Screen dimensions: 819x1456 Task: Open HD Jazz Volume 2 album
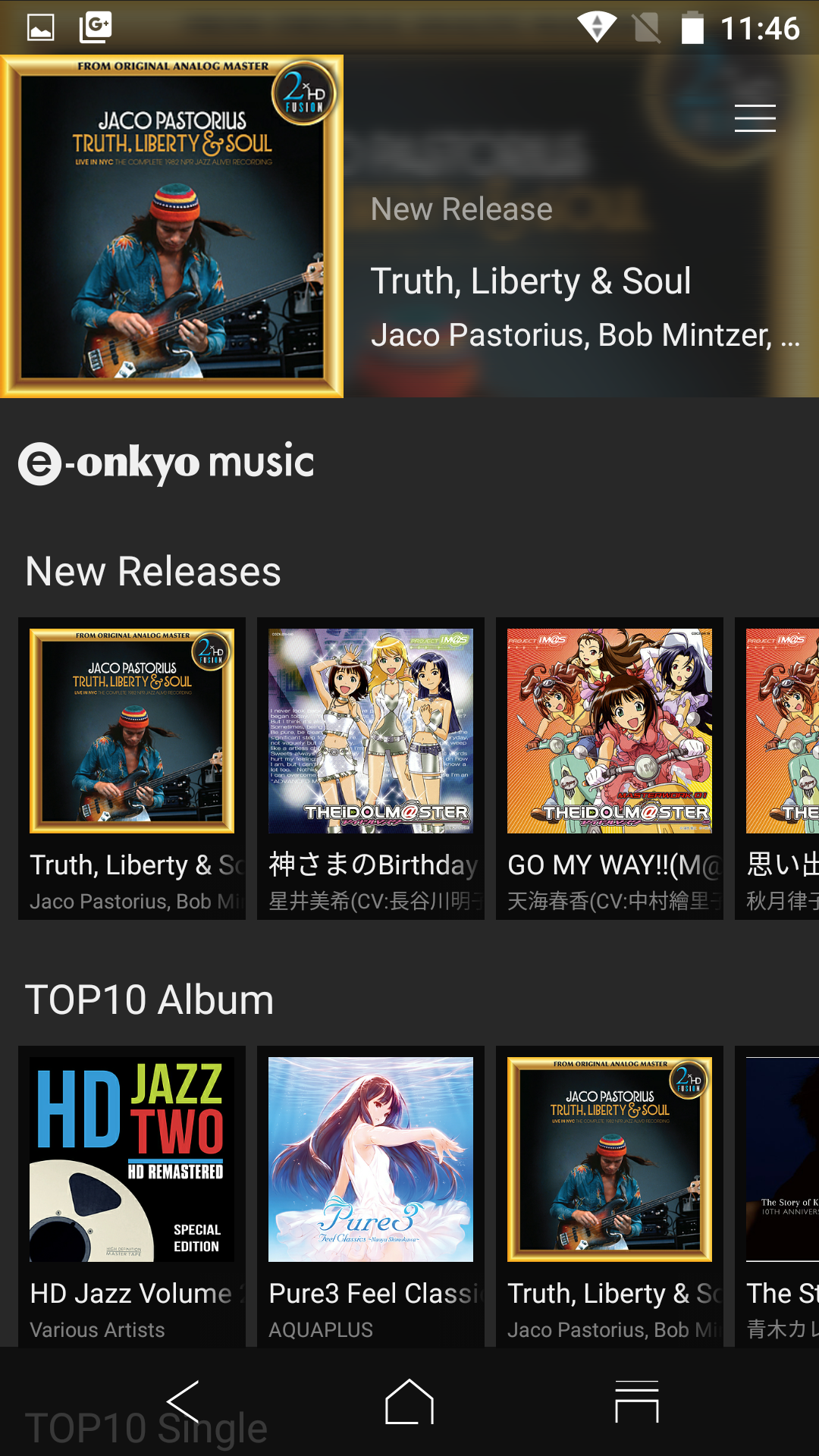click(132, 1196)
